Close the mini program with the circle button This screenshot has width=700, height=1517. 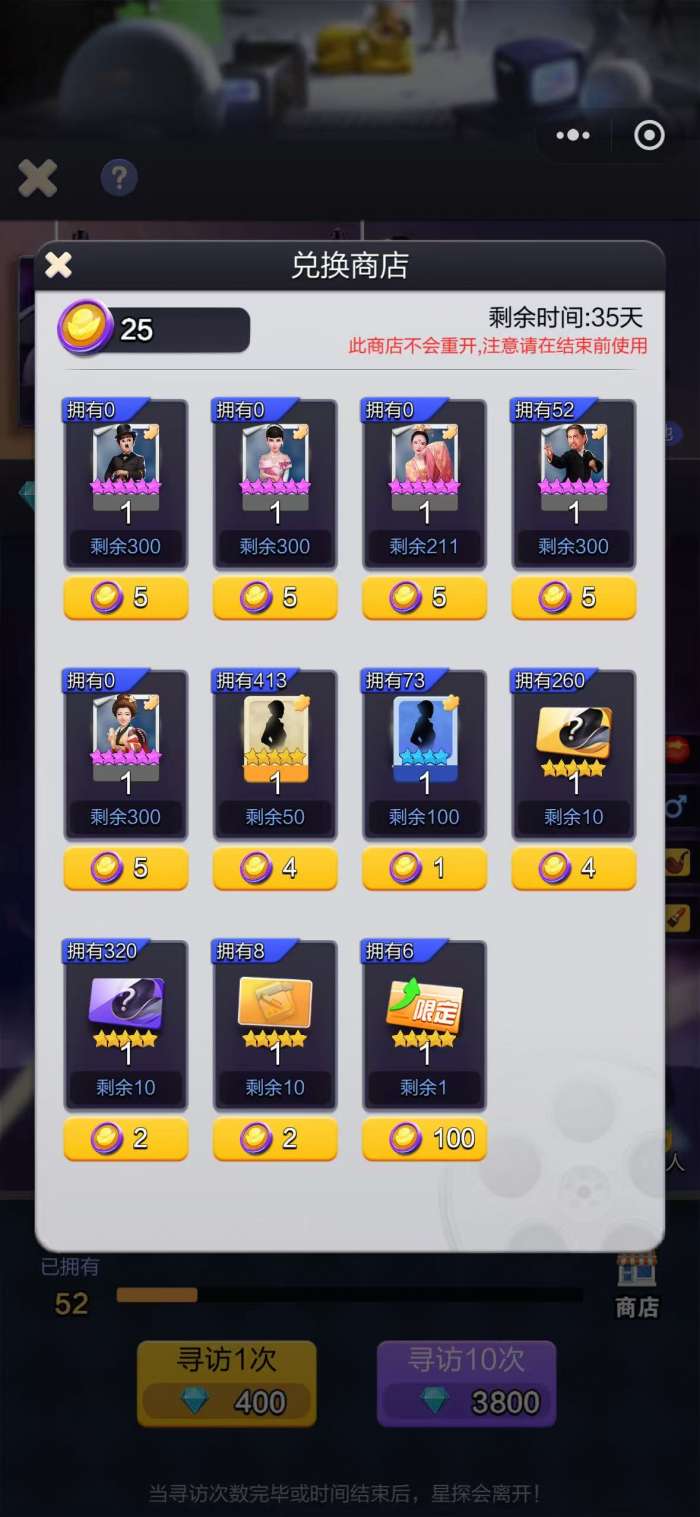(649, 135)
